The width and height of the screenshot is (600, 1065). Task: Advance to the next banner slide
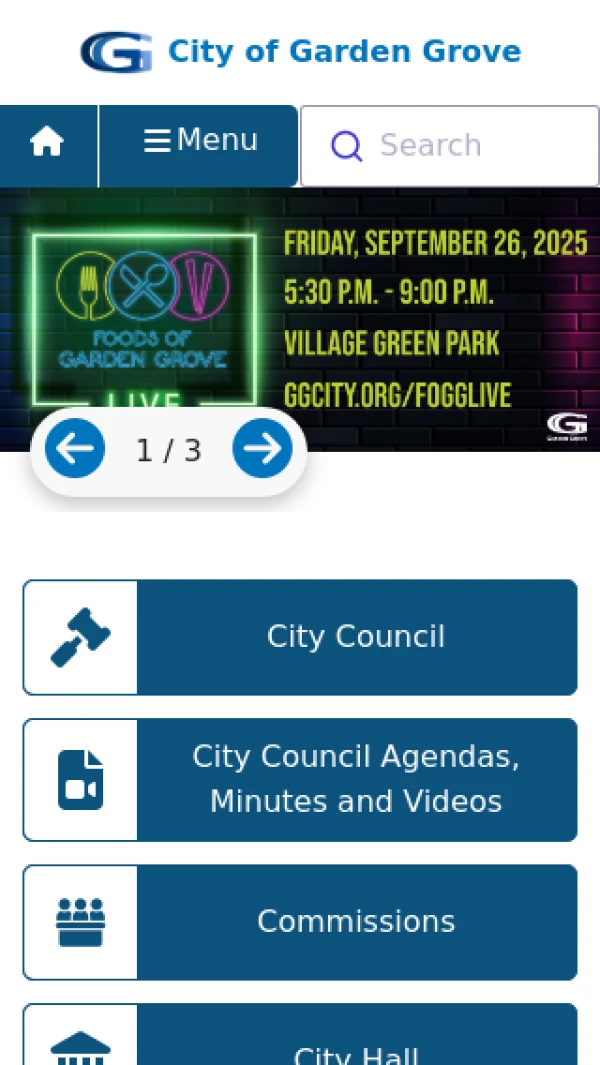(x=262, y=449)
